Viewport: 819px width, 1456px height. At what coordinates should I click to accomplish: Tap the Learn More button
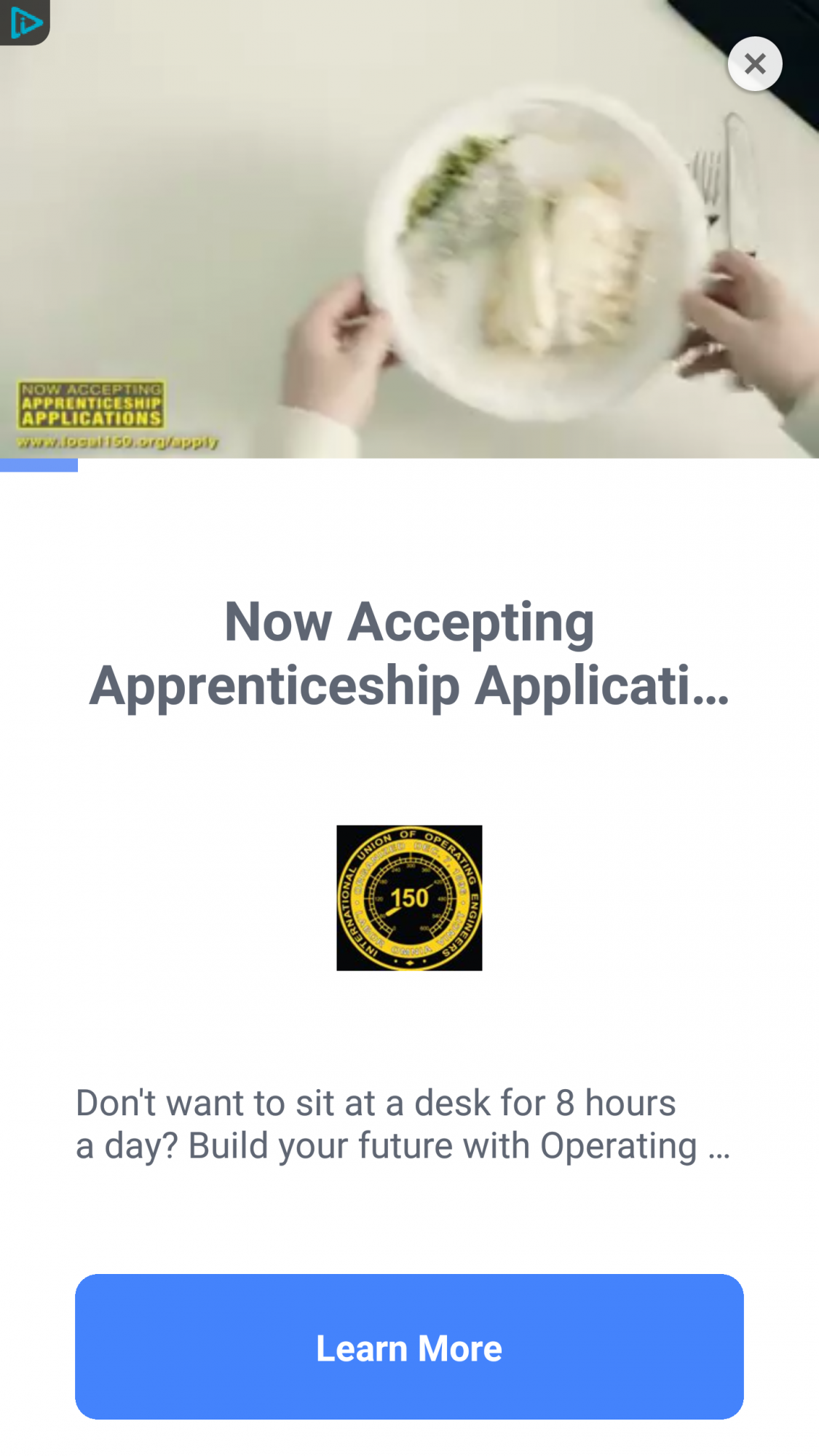tap(409, 1347)
